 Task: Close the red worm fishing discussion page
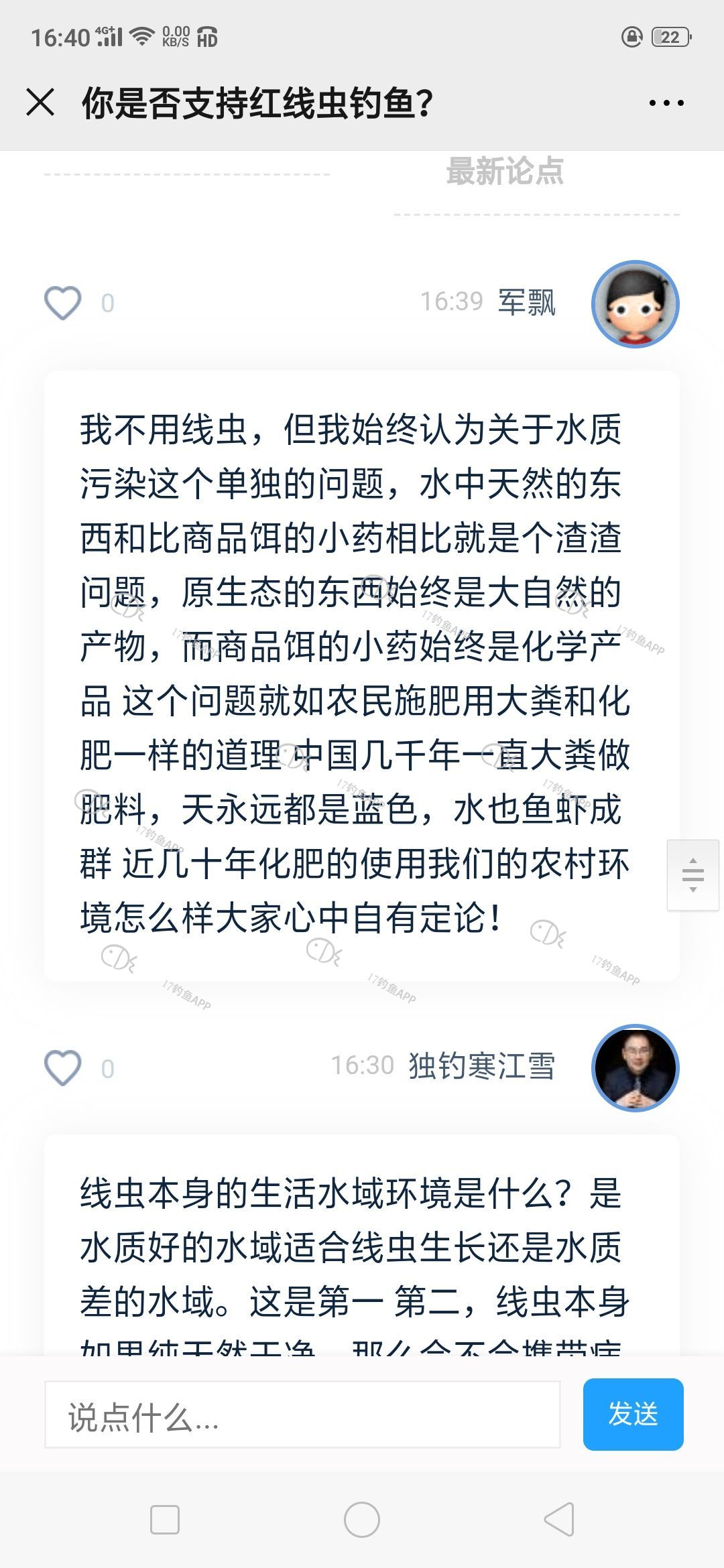pos(40,103)
